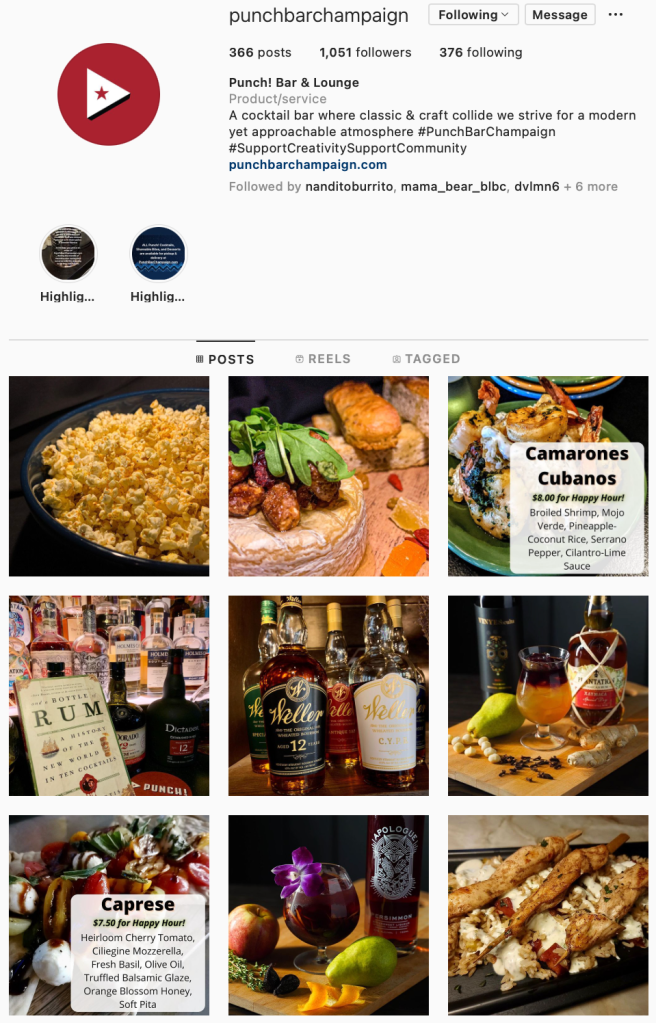
Task: Tap the Message button
Action: coord(559,15)
